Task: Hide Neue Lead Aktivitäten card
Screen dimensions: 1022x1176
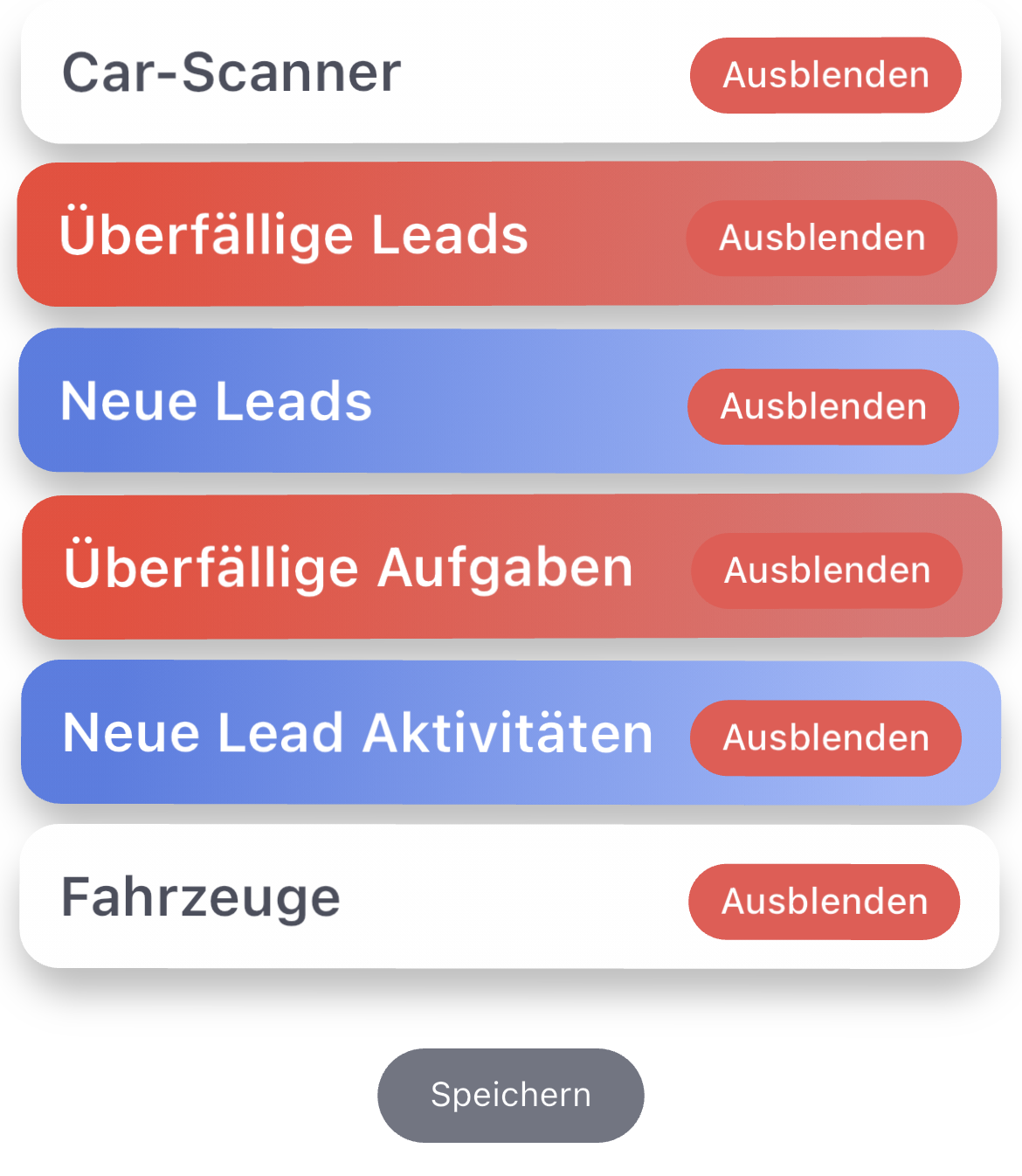Action: (825, 738)
